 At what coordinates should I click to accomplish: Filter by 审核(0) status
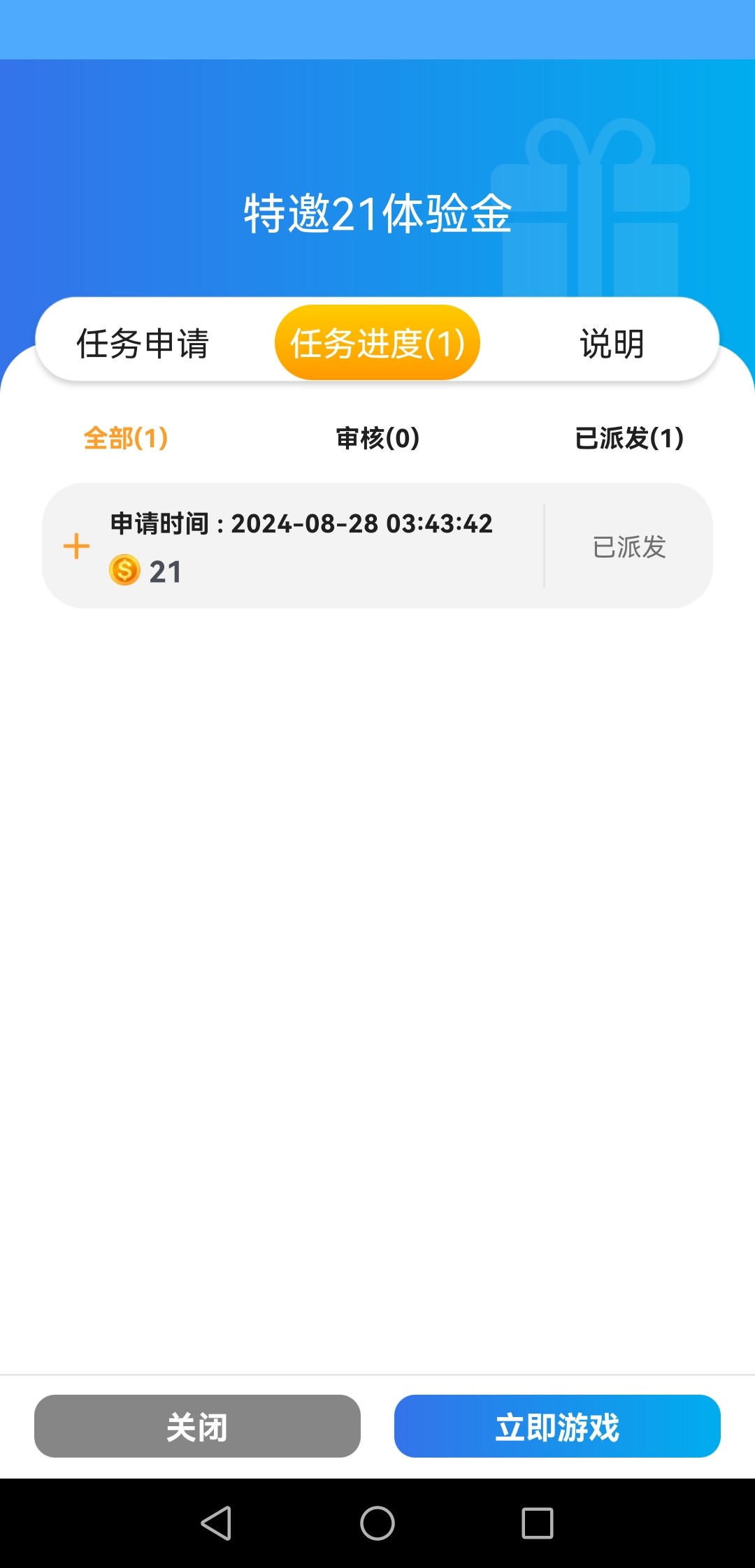pos(377,438)
